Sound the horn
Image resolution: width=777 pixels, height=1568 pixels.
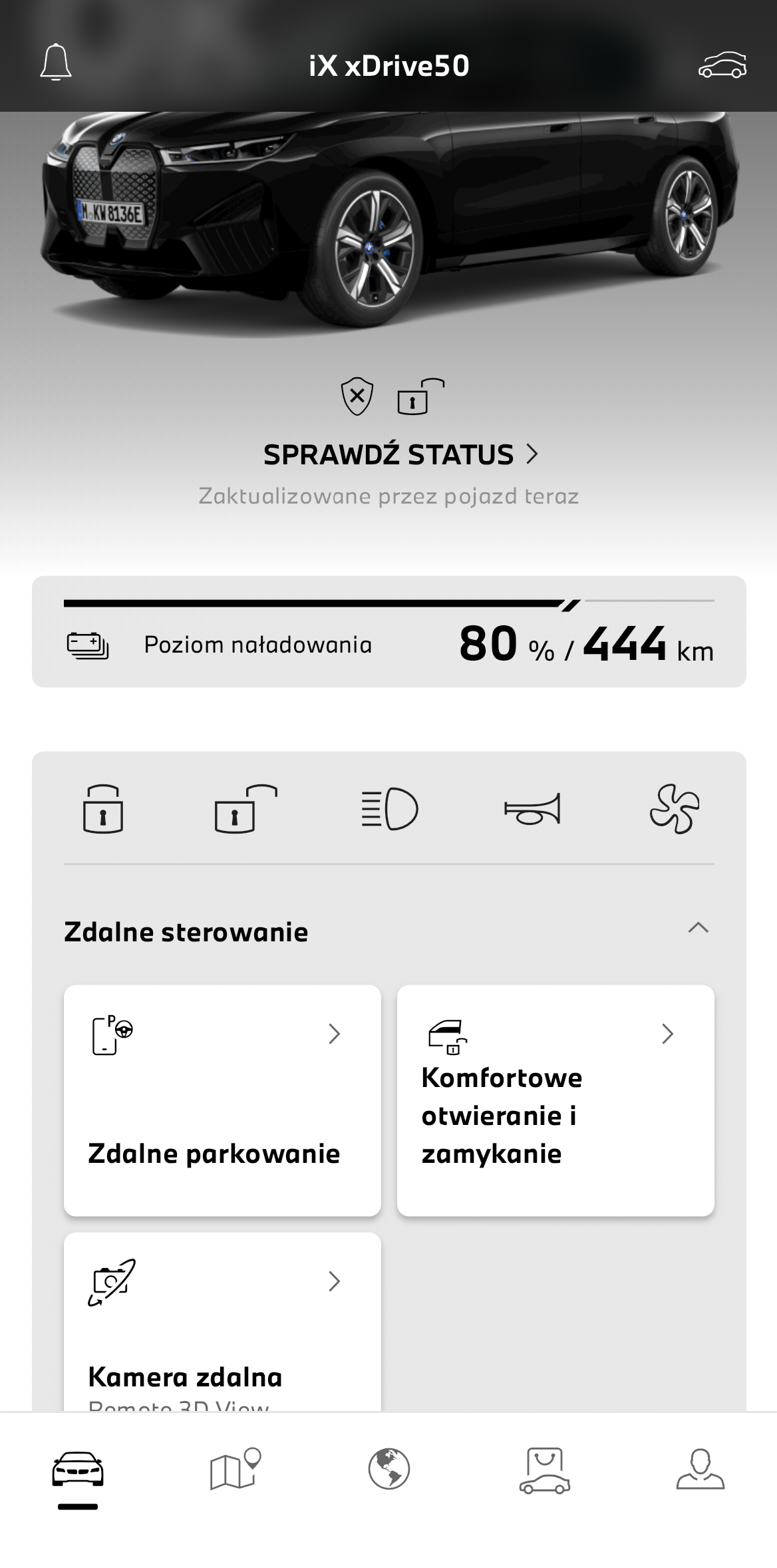click(532, 809)
